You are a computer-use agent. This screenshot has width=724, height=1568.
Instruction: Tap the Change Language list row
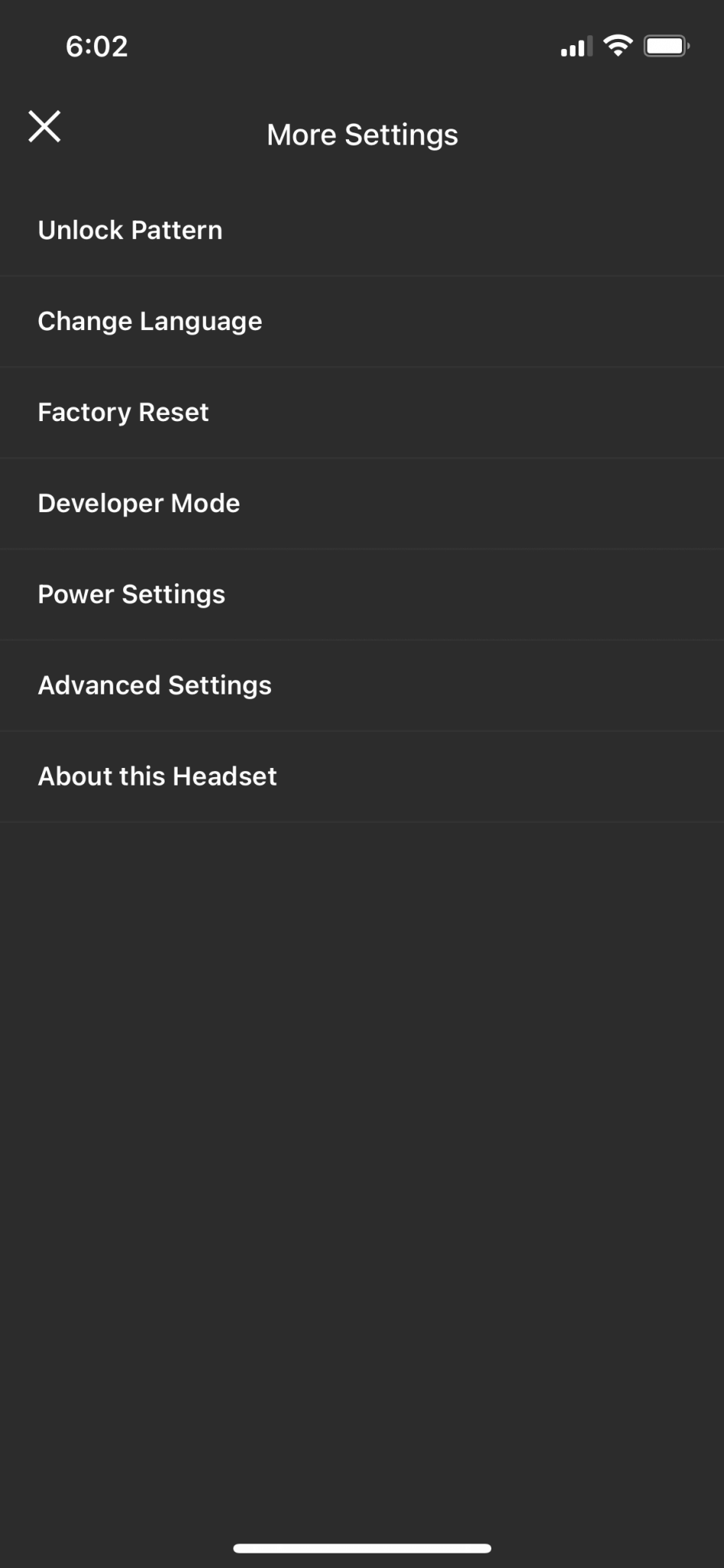pos(362,321)
